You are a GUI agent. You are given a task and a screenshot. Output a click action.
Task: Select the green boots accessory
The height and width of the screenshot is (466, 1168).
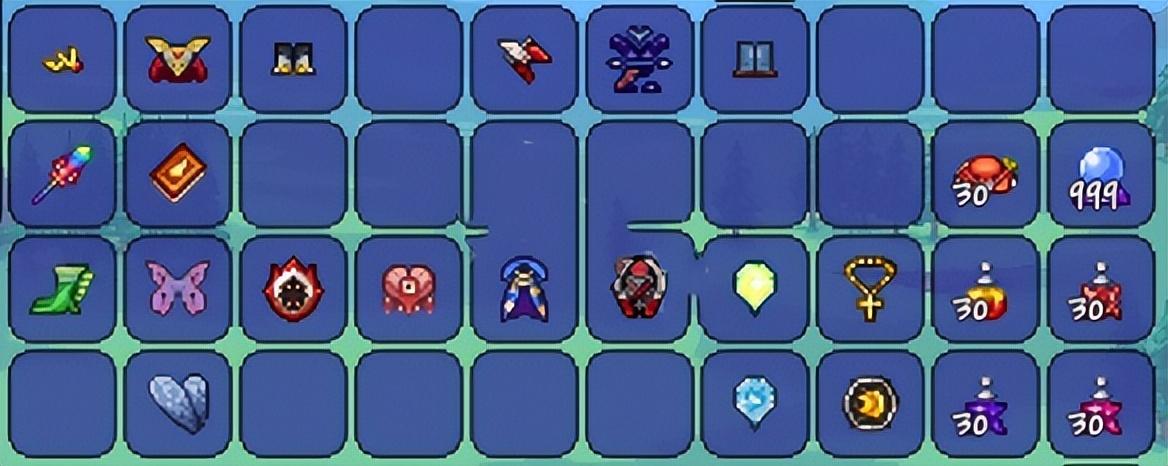coord(61,290)
